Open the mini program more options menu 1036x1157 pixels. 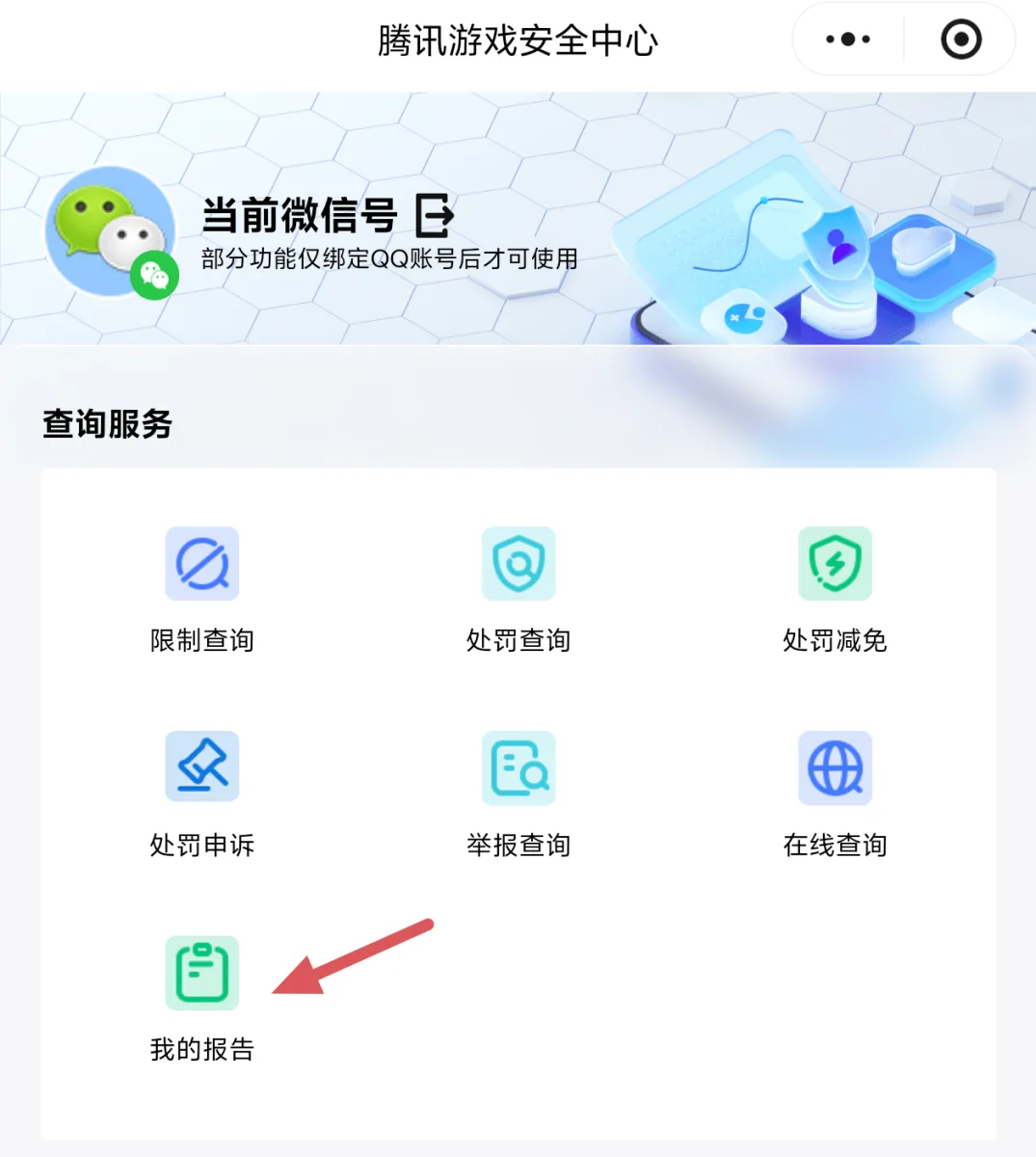[x=848, y=40]
